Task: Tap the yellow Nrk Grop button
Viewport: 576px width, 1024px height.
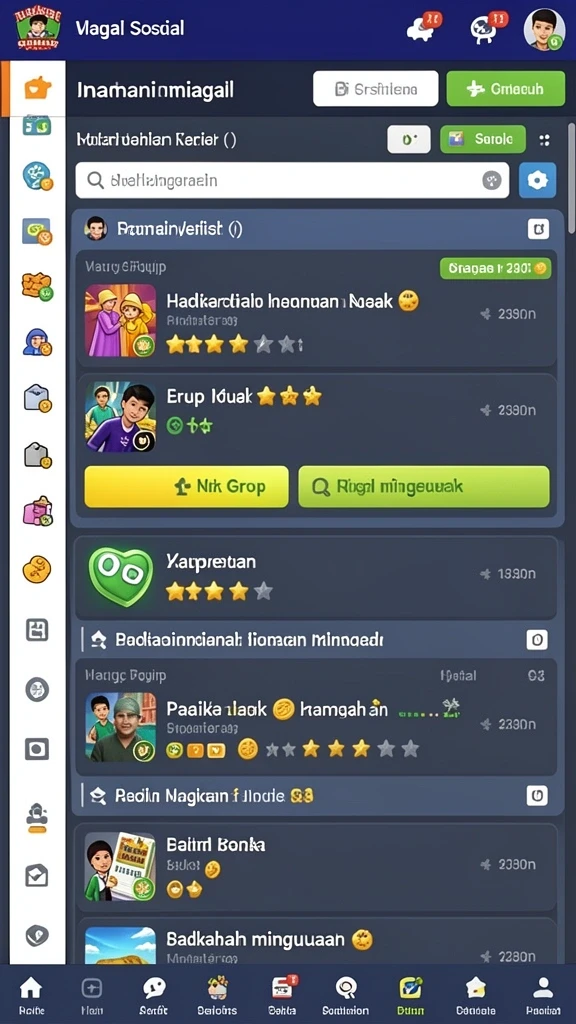Action: pos(186,487)
